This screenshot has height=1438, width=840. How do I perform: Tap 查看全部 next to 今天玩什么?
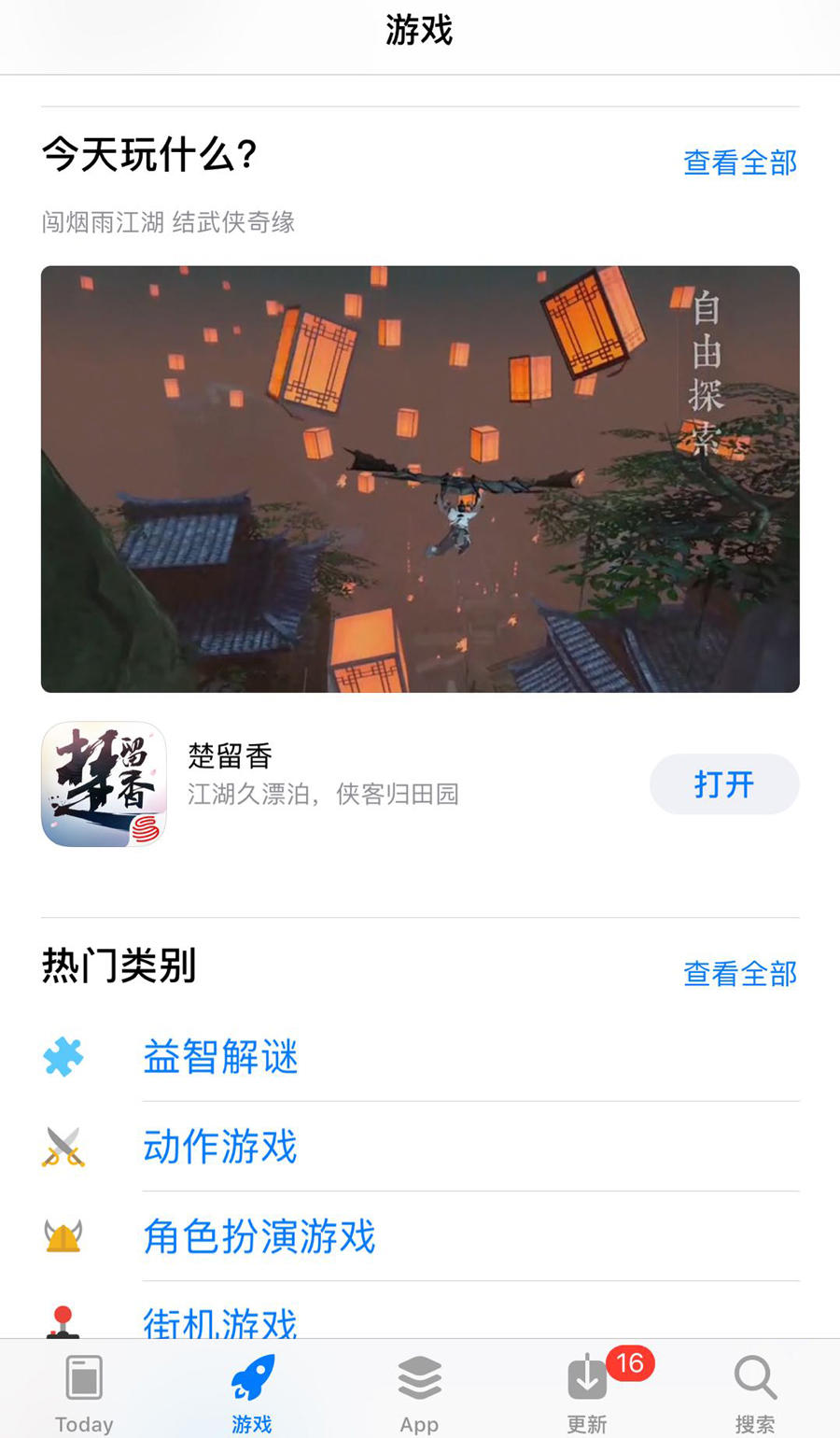click(x=738, y=162)
